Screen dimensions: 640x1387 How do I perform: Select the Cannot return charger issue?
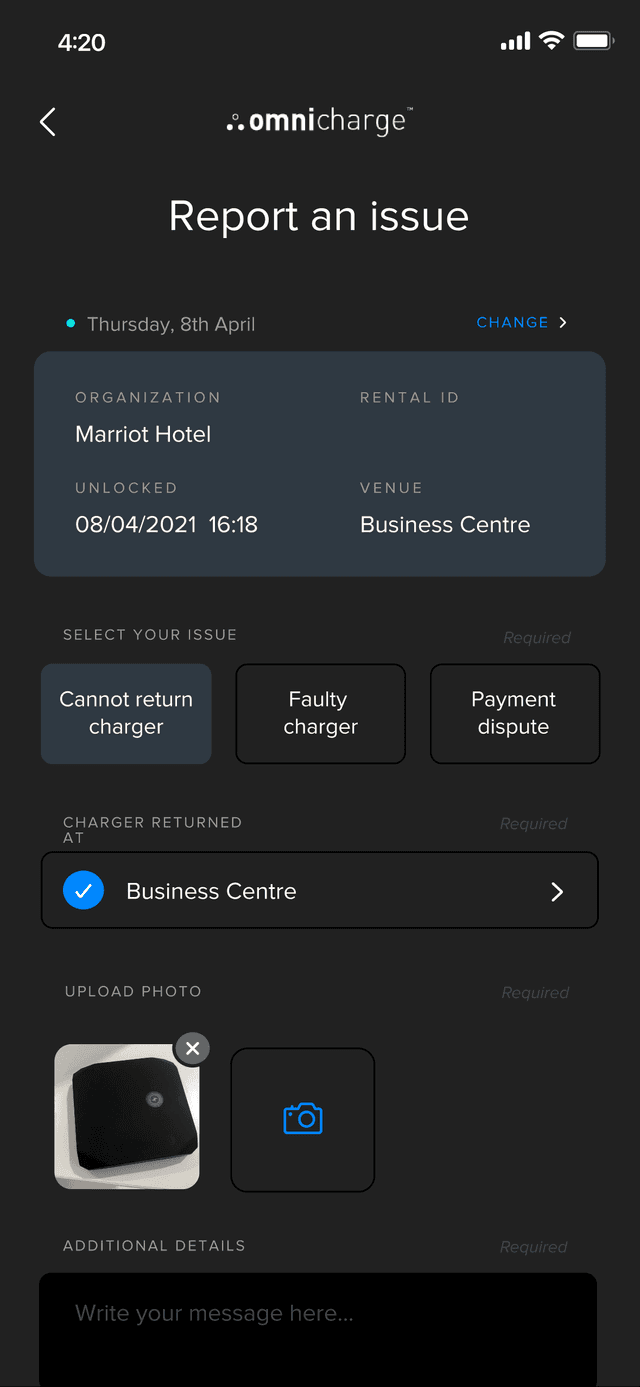tap(126, 714)
